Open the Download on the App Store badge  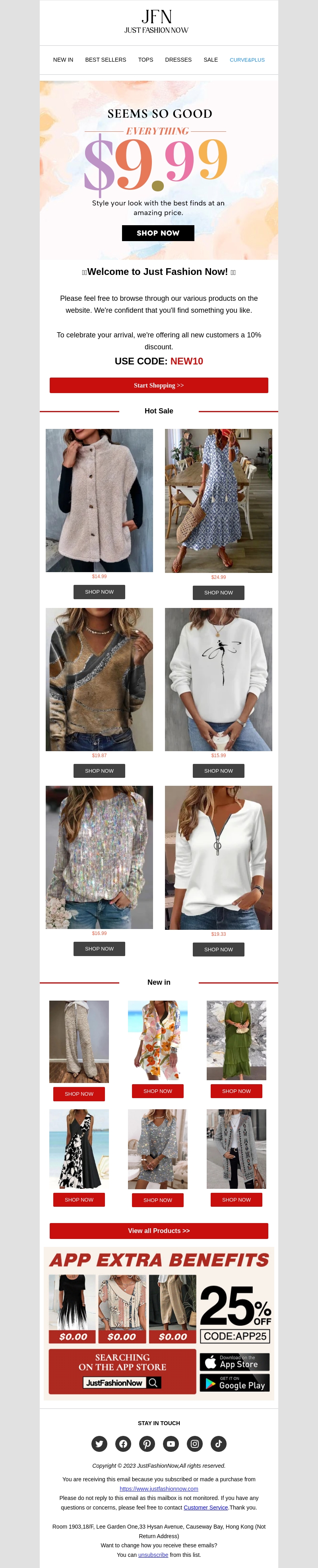point(234,1362)
